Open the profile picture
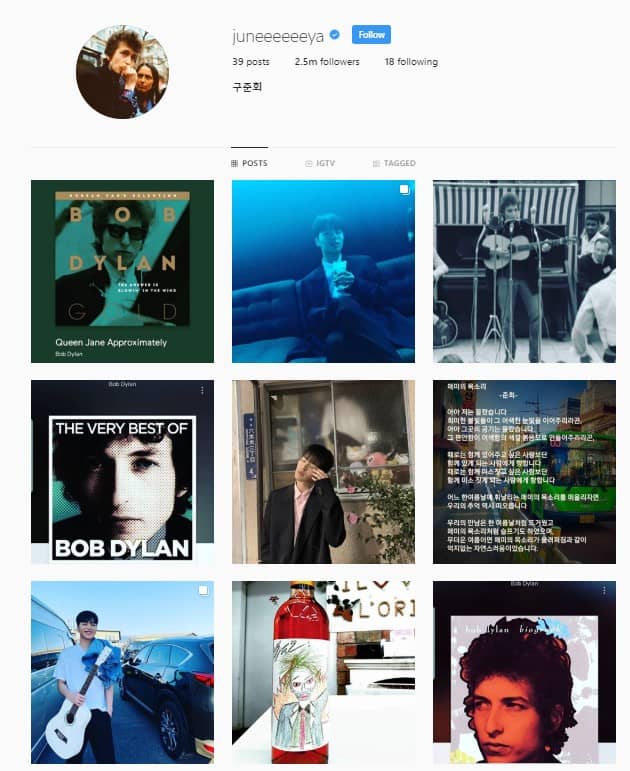 122,71
